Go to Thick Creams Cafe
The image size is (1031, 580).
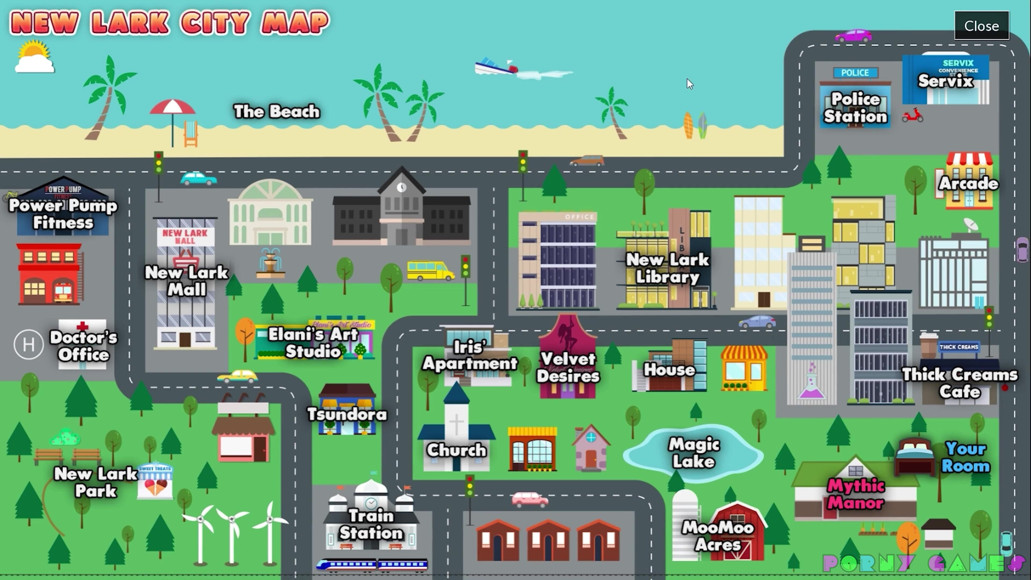click(x=959, y=383)
